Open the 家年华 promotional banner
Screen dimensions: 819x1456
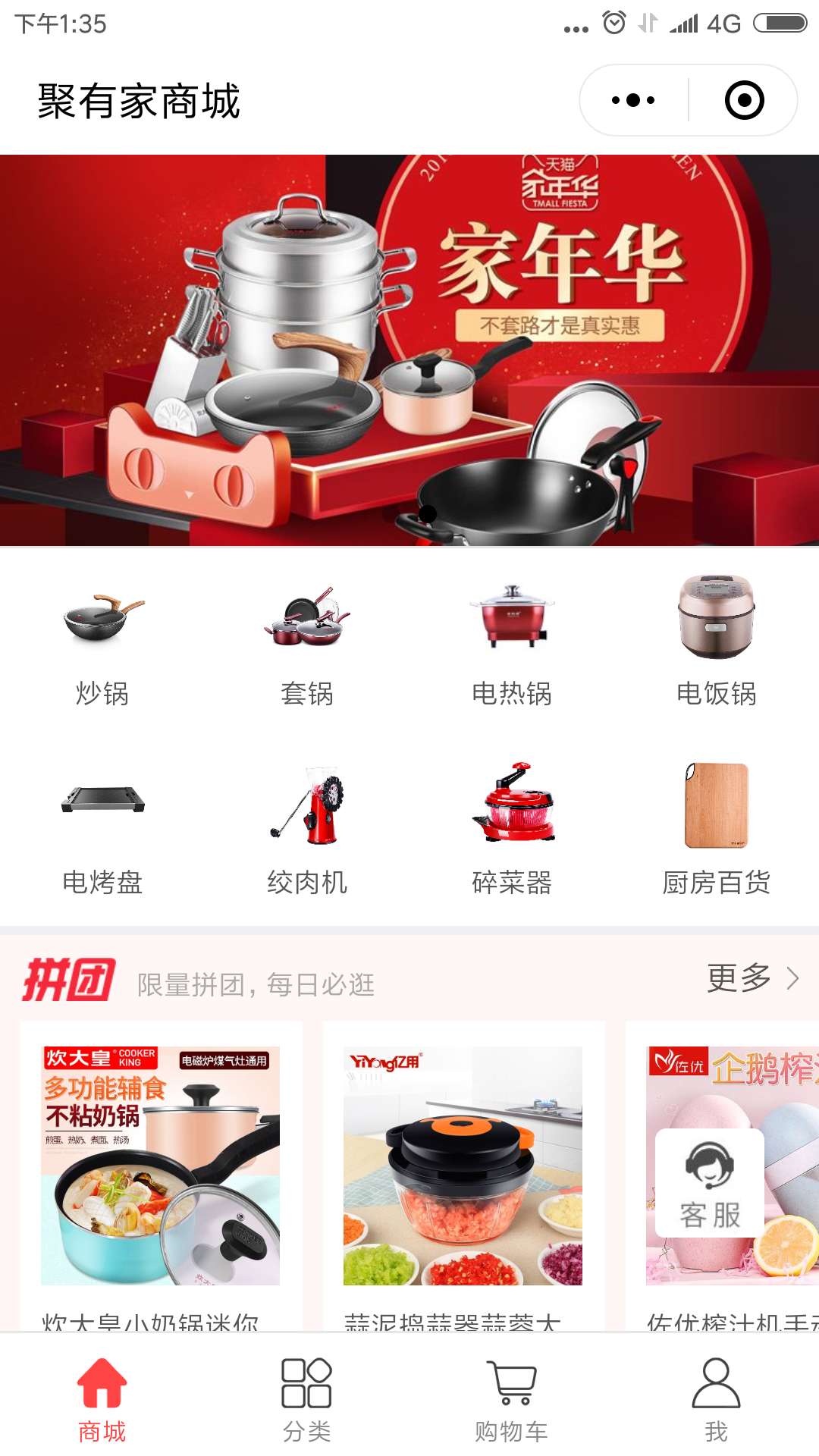[x=409, y=350]
